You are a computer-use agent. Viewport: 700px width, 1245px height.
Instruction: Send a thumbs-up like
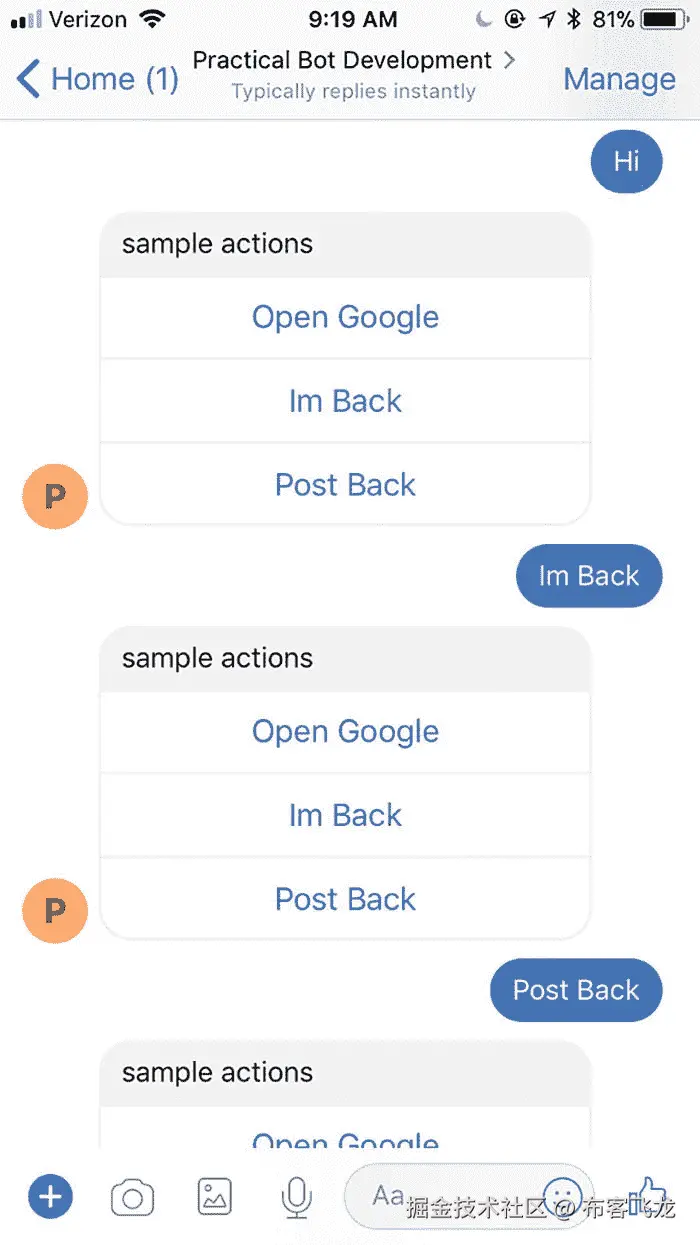(x=648, y=1194)
